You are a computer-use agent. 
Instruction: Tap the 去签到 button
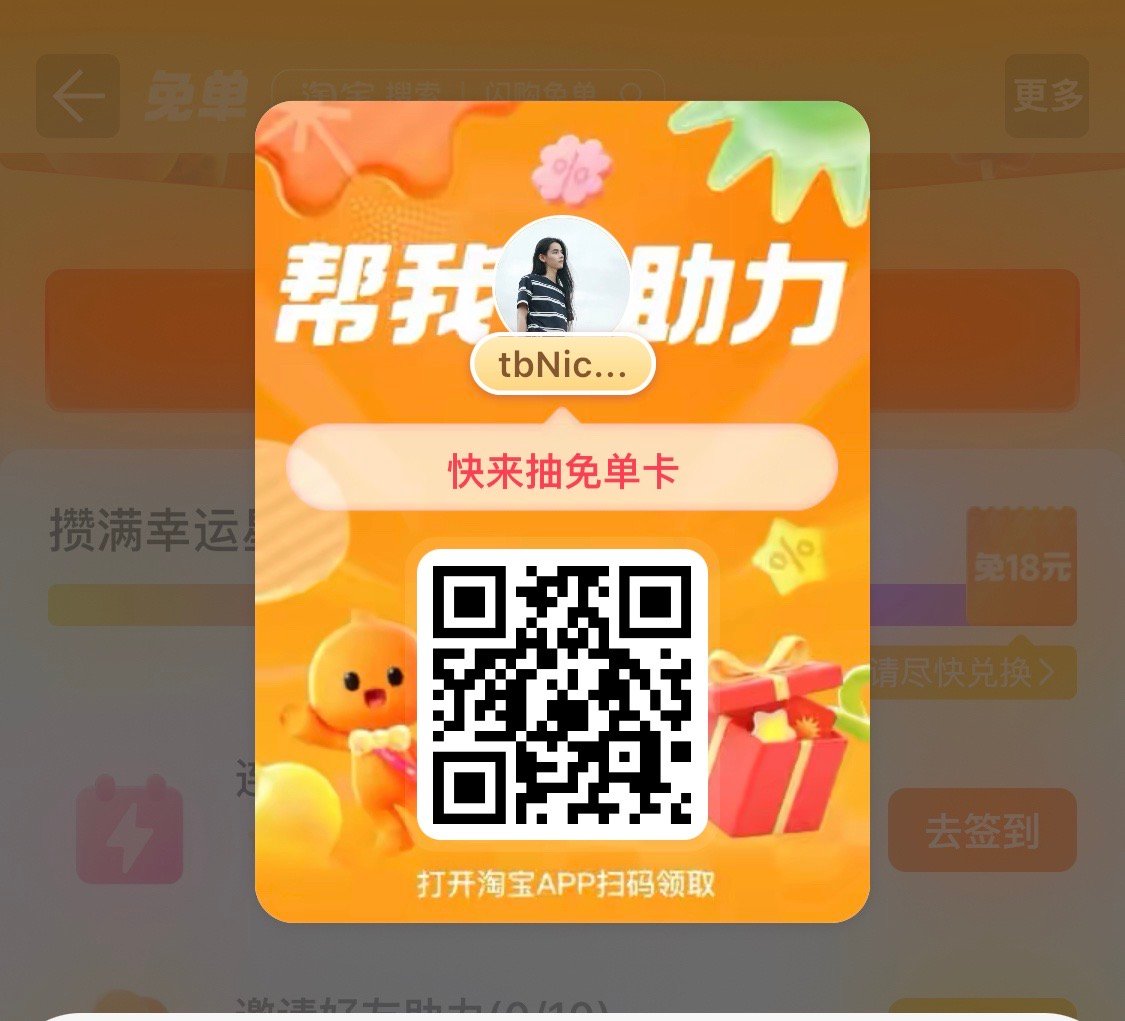pos(982,830)
